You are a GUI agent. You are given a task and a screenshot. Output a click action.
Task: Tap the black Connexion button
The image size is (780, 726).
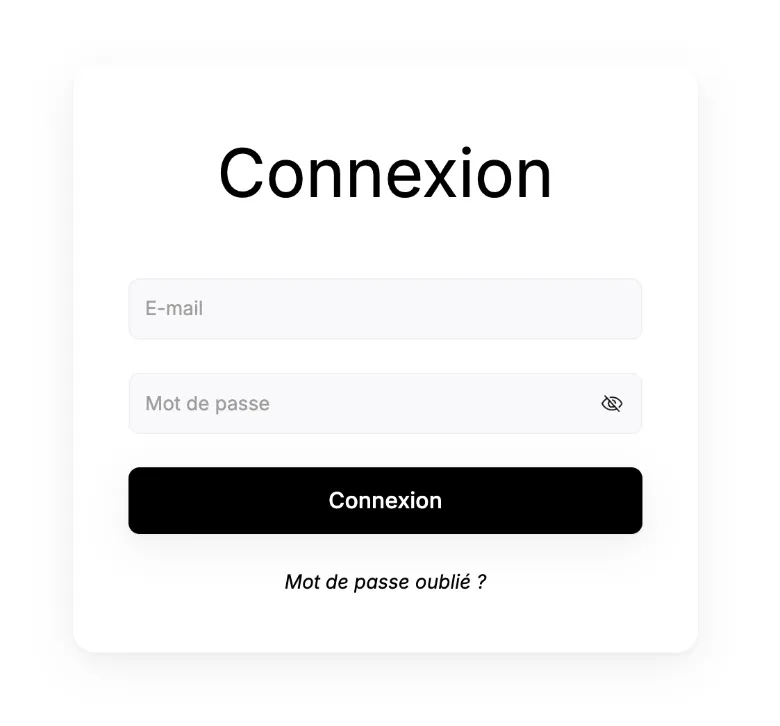[385, 501]
